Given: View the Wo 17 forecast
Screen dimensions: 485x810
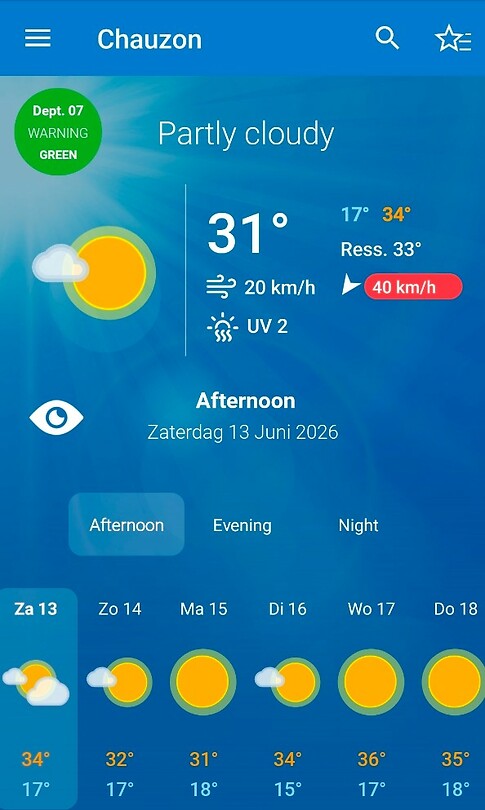Looking at the screenshot, I should [x=371, y=698].
